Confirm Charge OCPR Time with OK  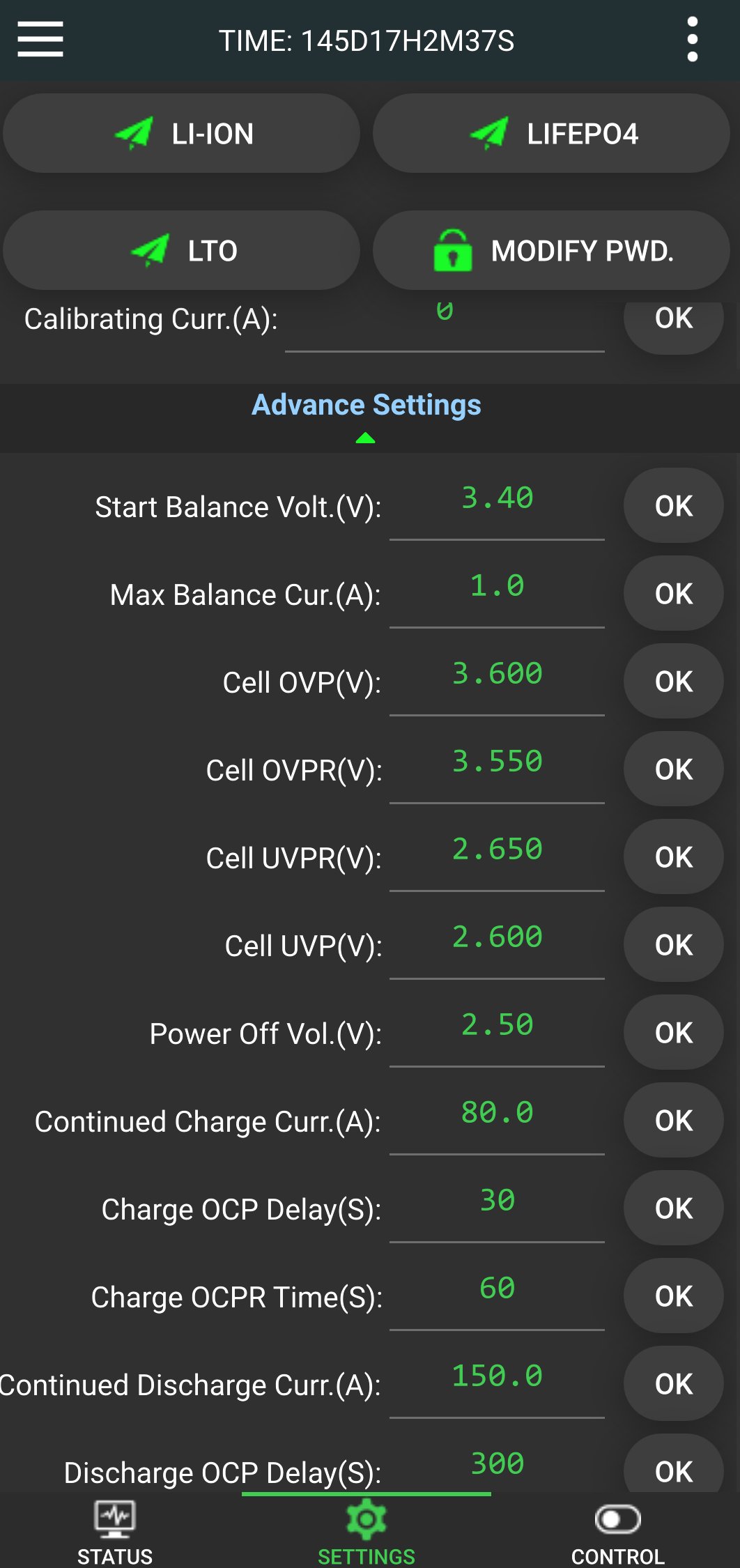(x=673, y=1296)
